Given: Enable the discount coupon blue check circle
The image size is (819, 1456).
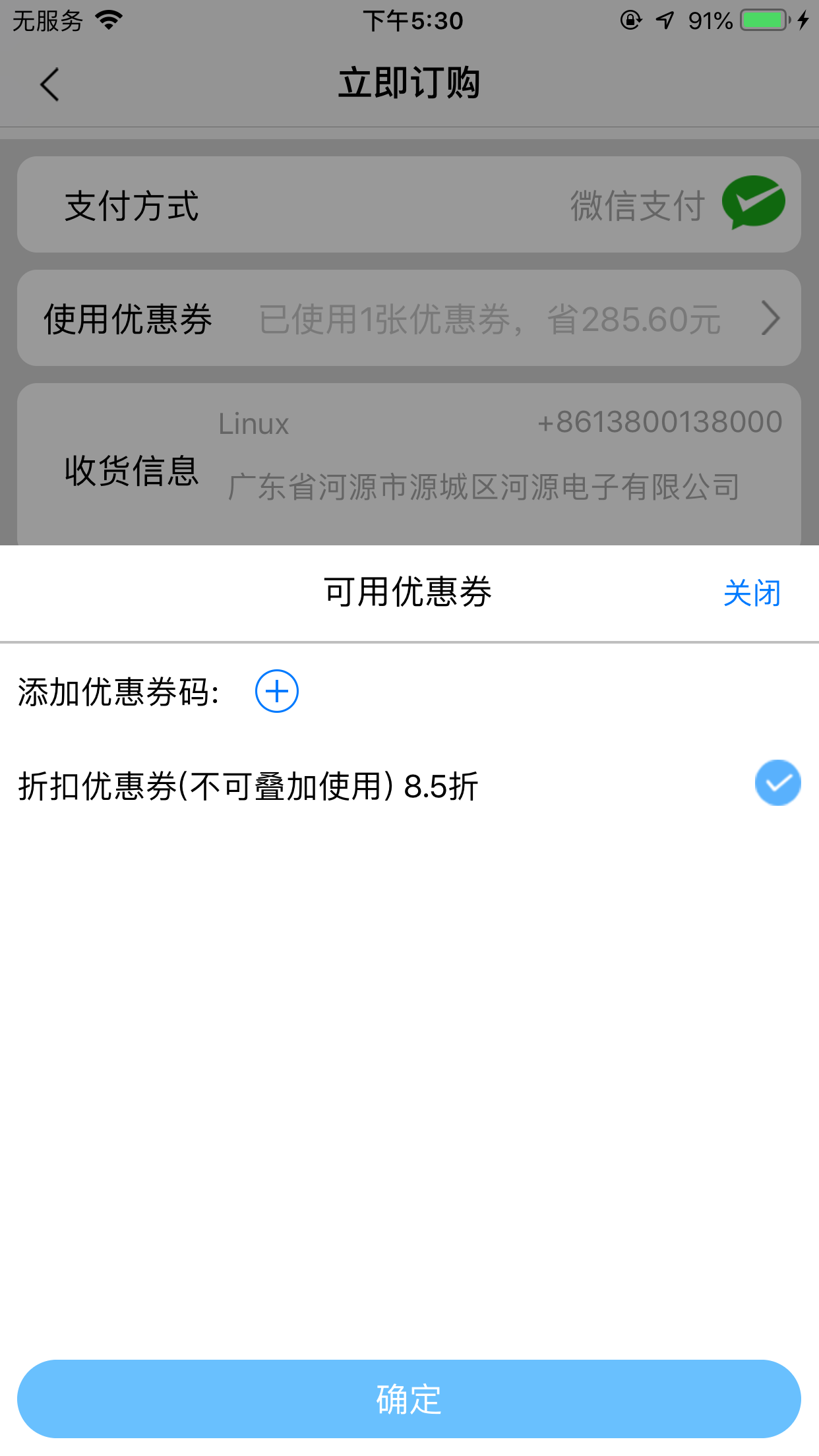Looking at the screenshot, I should pos(778,782).
